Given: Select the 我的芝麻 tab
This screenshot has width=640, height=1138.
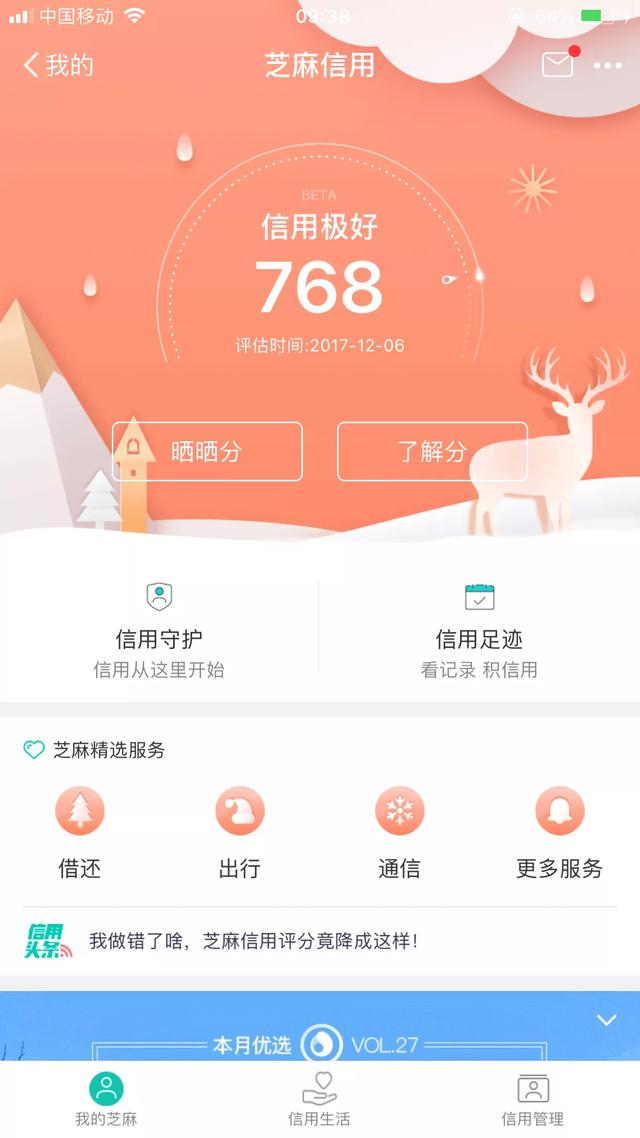Looking at the screenshot, I should pos(106,1098).
